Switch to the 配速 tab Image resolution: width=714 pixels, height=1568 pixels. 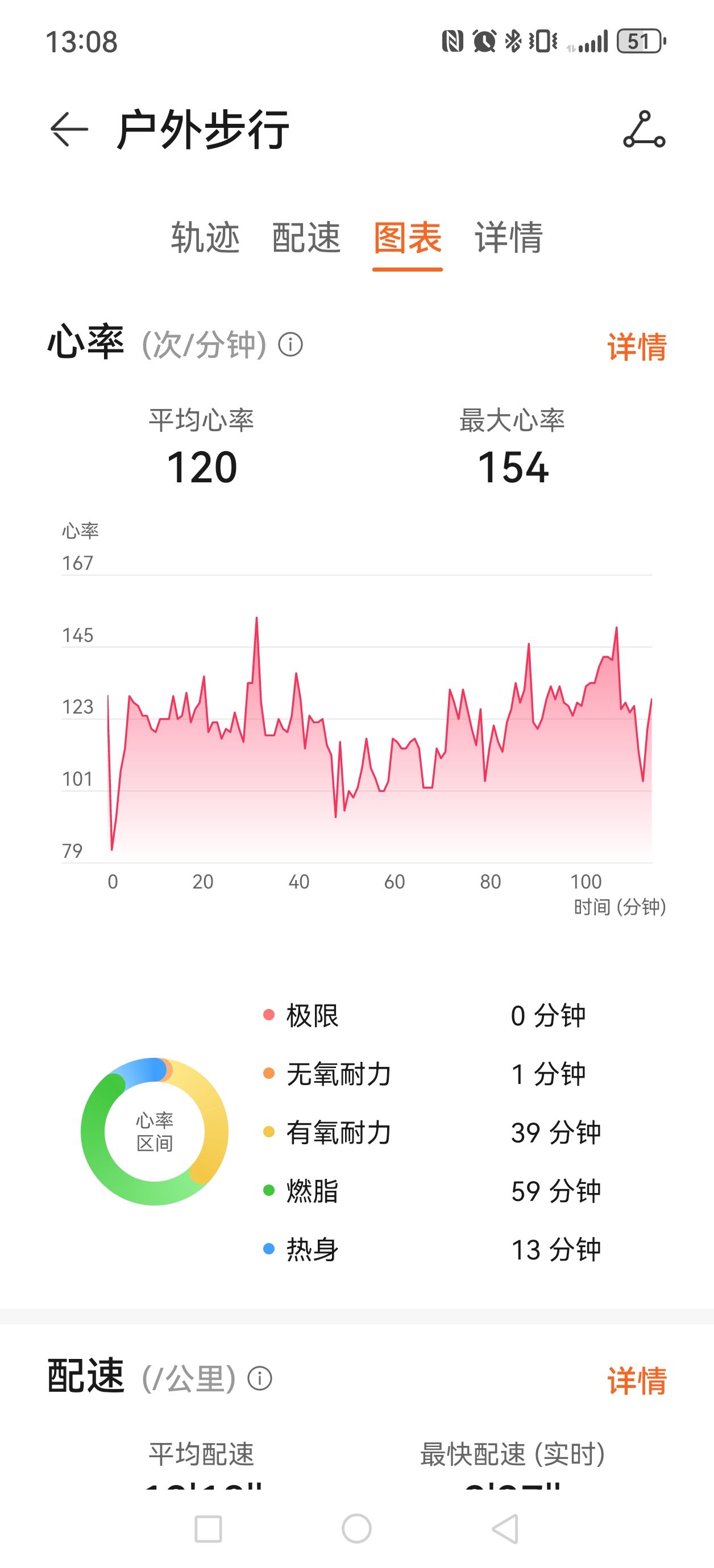click(306, 237)
